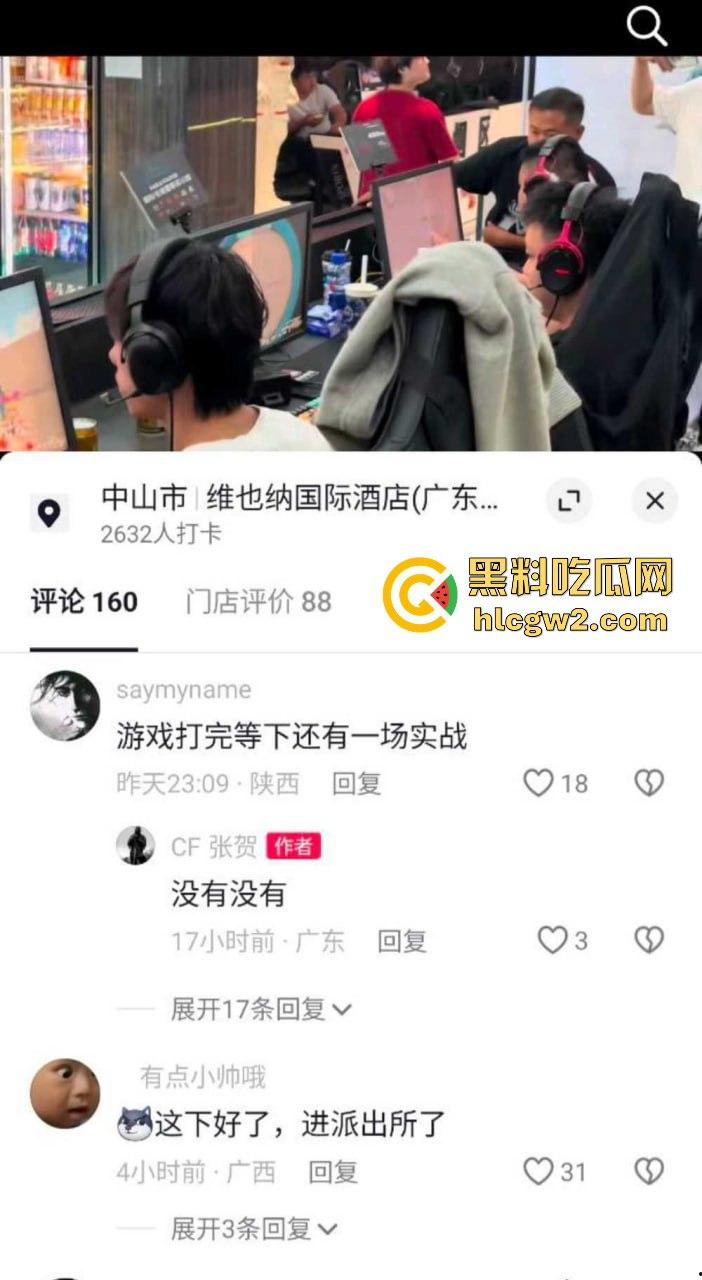
Task: Dislike 有点小帅哦's comment
Action: 649,1171
